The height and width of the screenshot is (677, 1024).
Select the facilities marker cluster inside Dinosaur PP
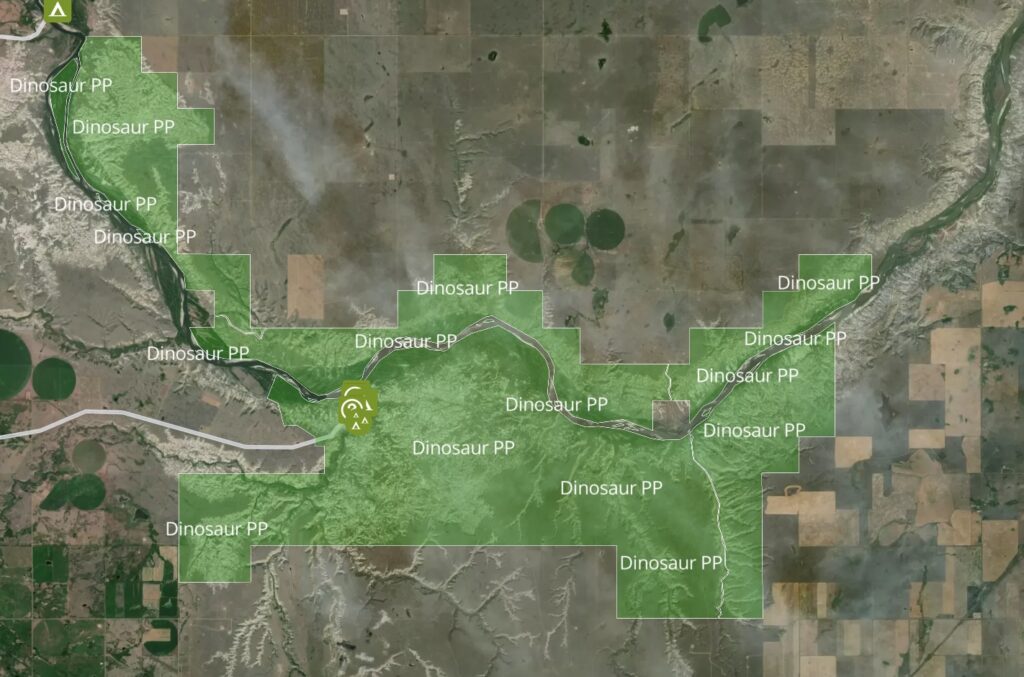pos(358,407)
